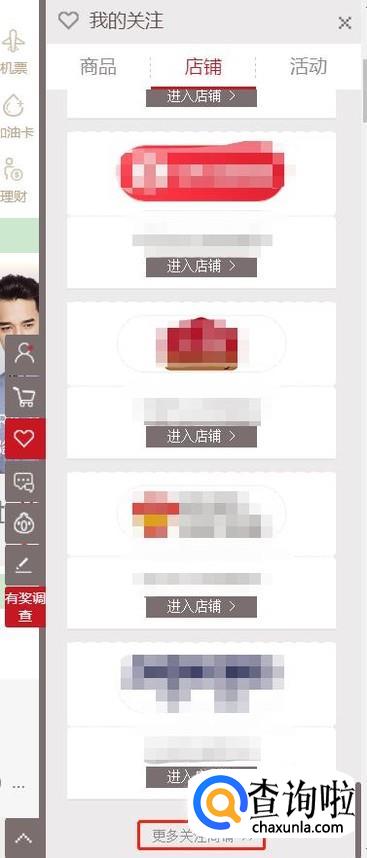Open the 加油卡 fuel card entry
This screenshot has height=858, width=367.
coord(14,116)
